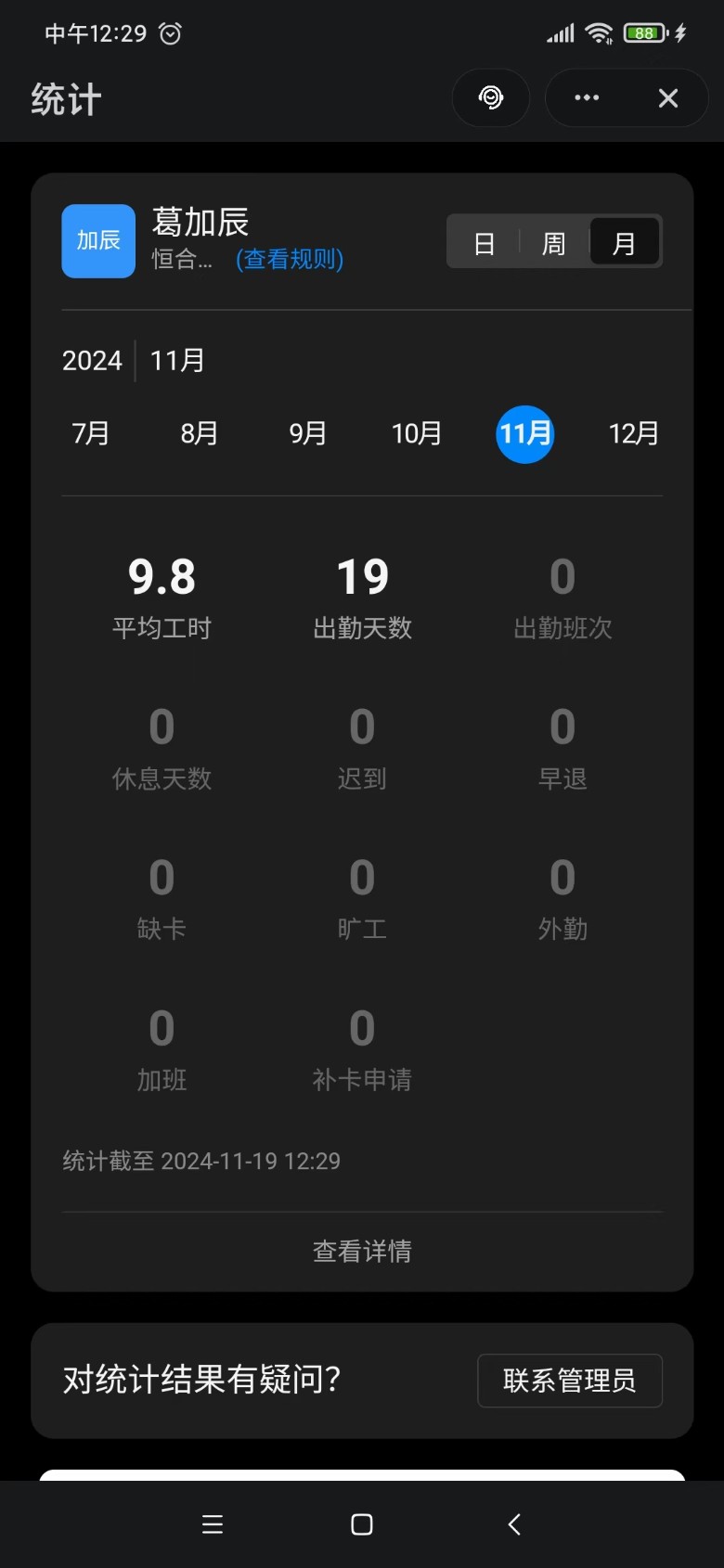Viewport: 724px width, 1568px height.
Task: Open recent apps from navigation bar
Action: pos(213,1524)
